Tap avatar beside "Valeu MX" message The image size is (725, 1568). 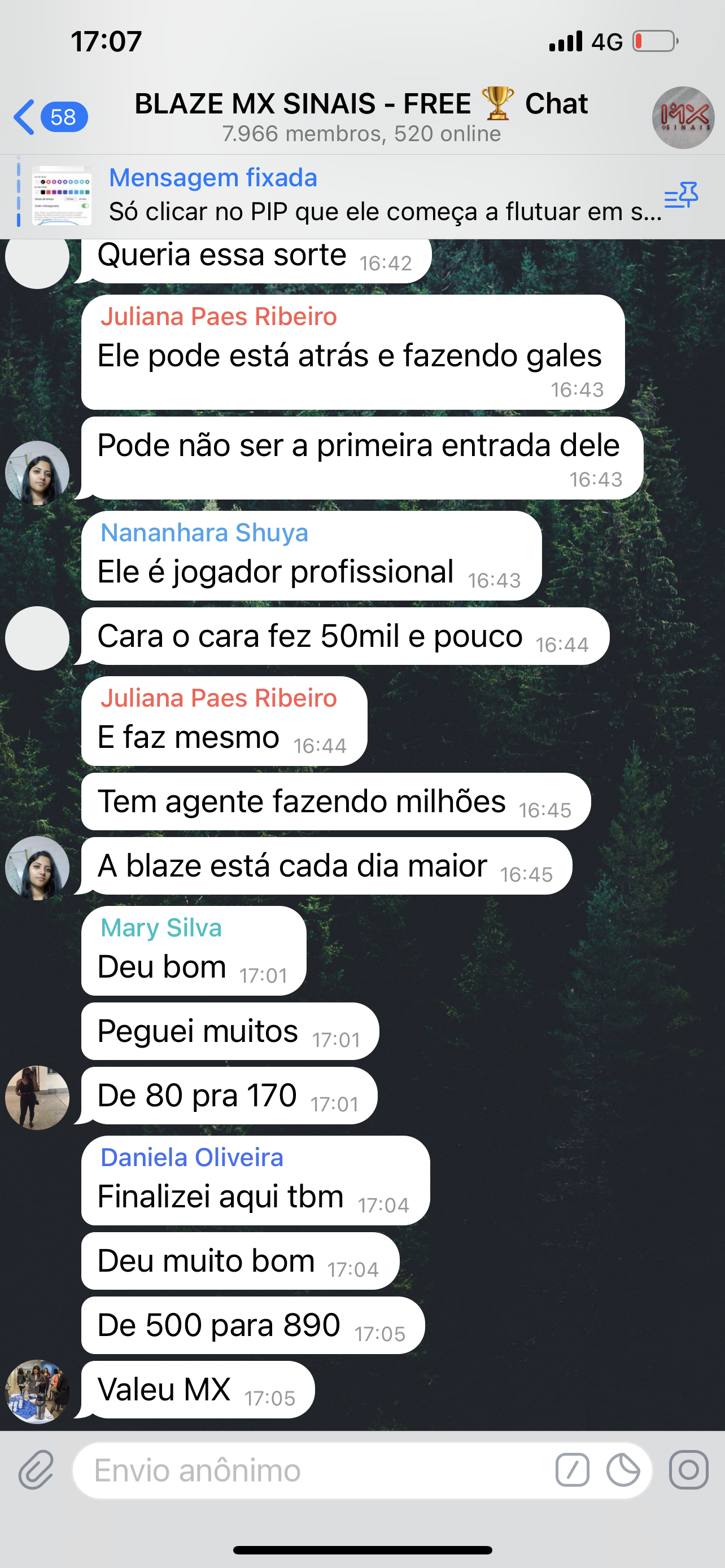37,1391
